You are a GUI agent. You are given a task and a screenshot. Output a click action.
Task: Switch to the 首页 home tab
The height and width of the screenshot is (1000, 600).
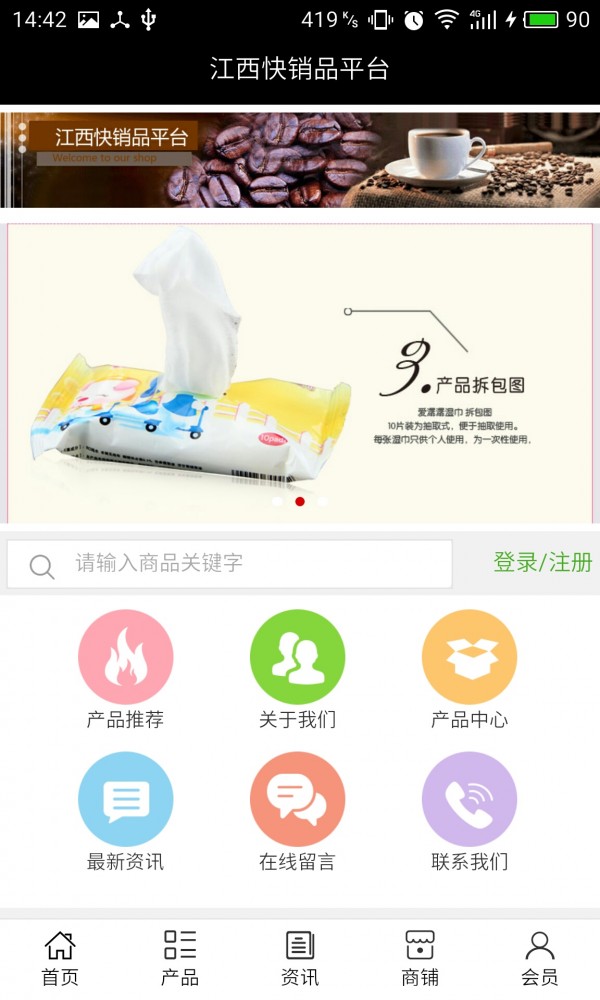(60, 958)
